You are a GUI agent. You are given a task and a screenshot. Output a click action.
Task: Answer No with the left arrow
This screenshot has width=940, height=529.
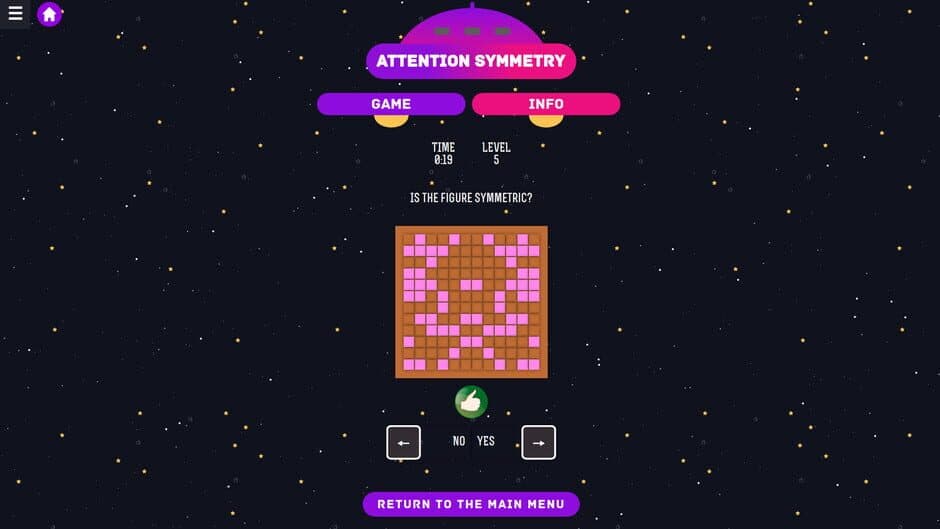pyautogui.click(x=403, y=442)
